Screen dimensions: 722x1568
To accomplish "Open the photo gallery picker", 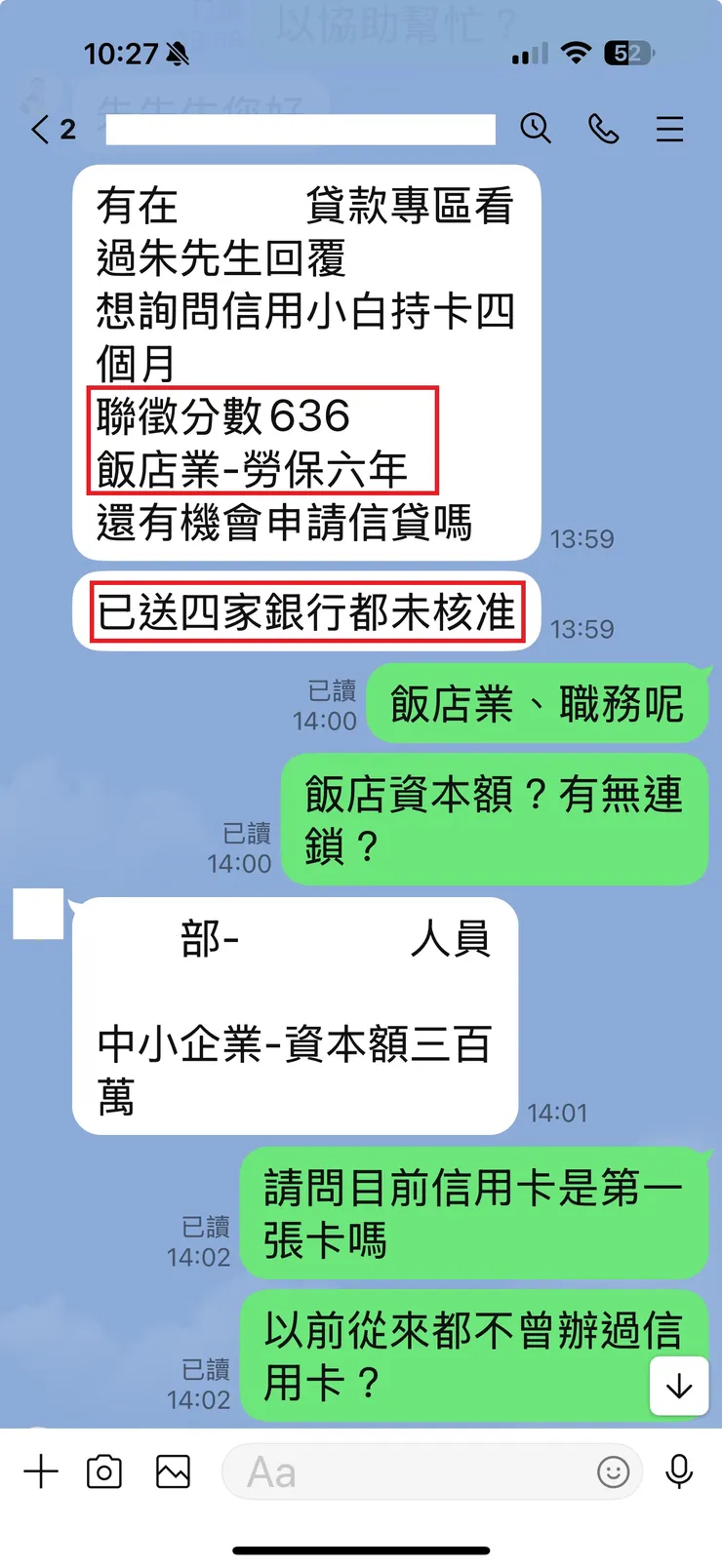I will click(x=172, y=1471).
